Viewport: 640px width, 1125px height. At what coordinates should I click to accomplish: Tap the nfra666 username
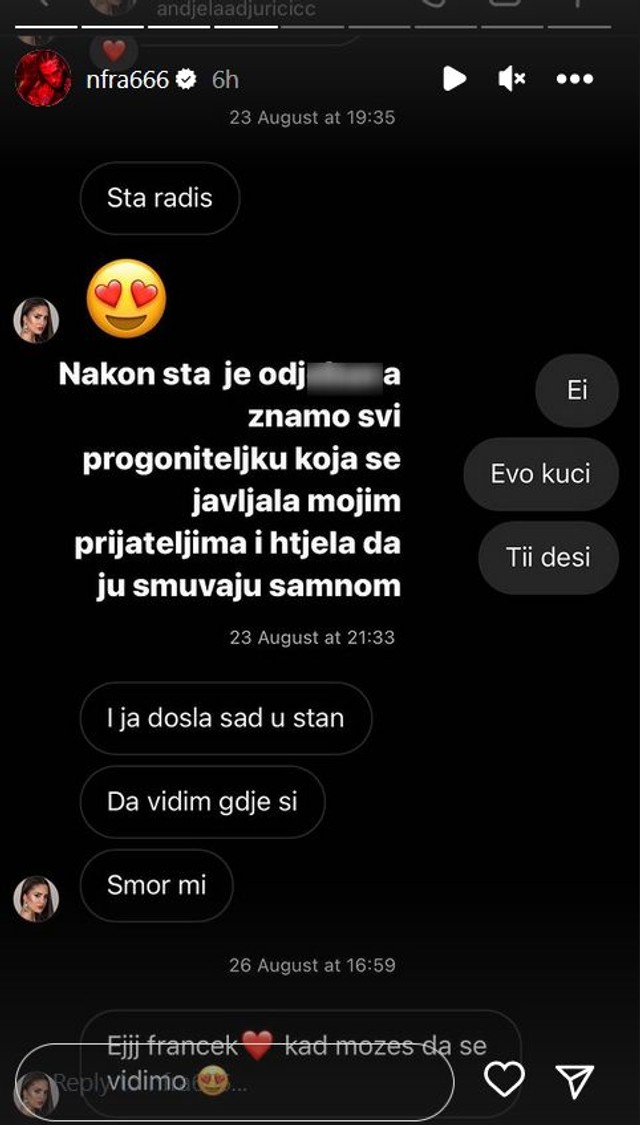(128, 80)
